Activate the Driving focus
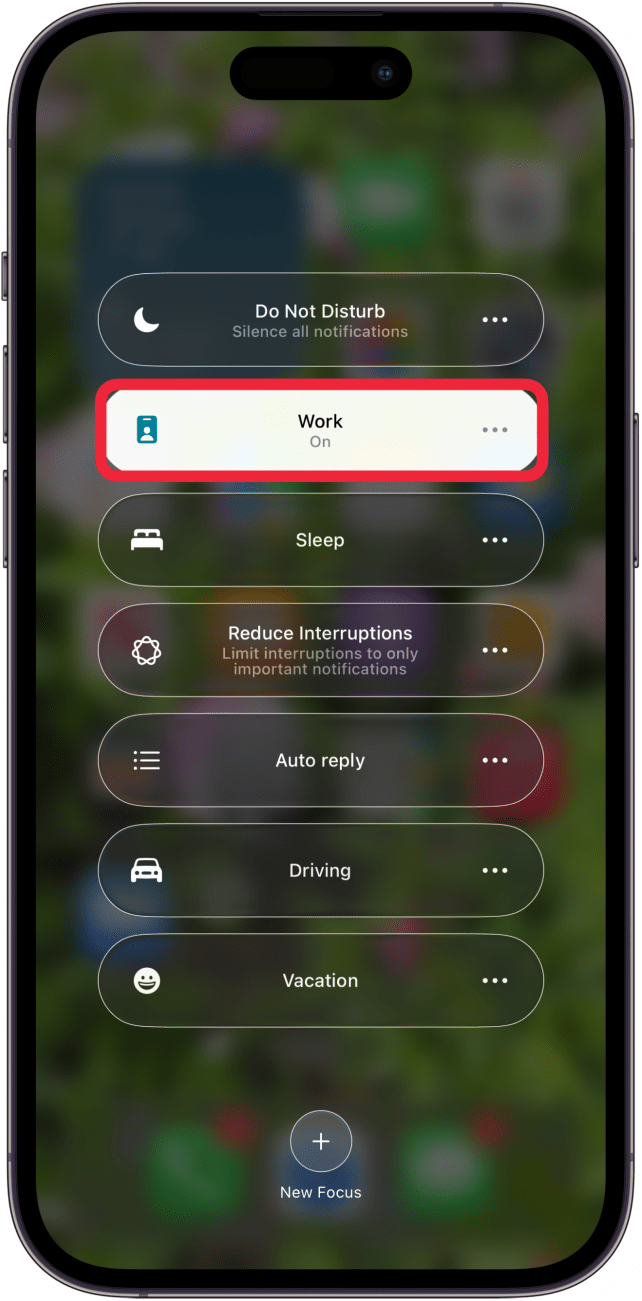The height and width of the screenshot is (1301, 642). click(x=300, y=870)
